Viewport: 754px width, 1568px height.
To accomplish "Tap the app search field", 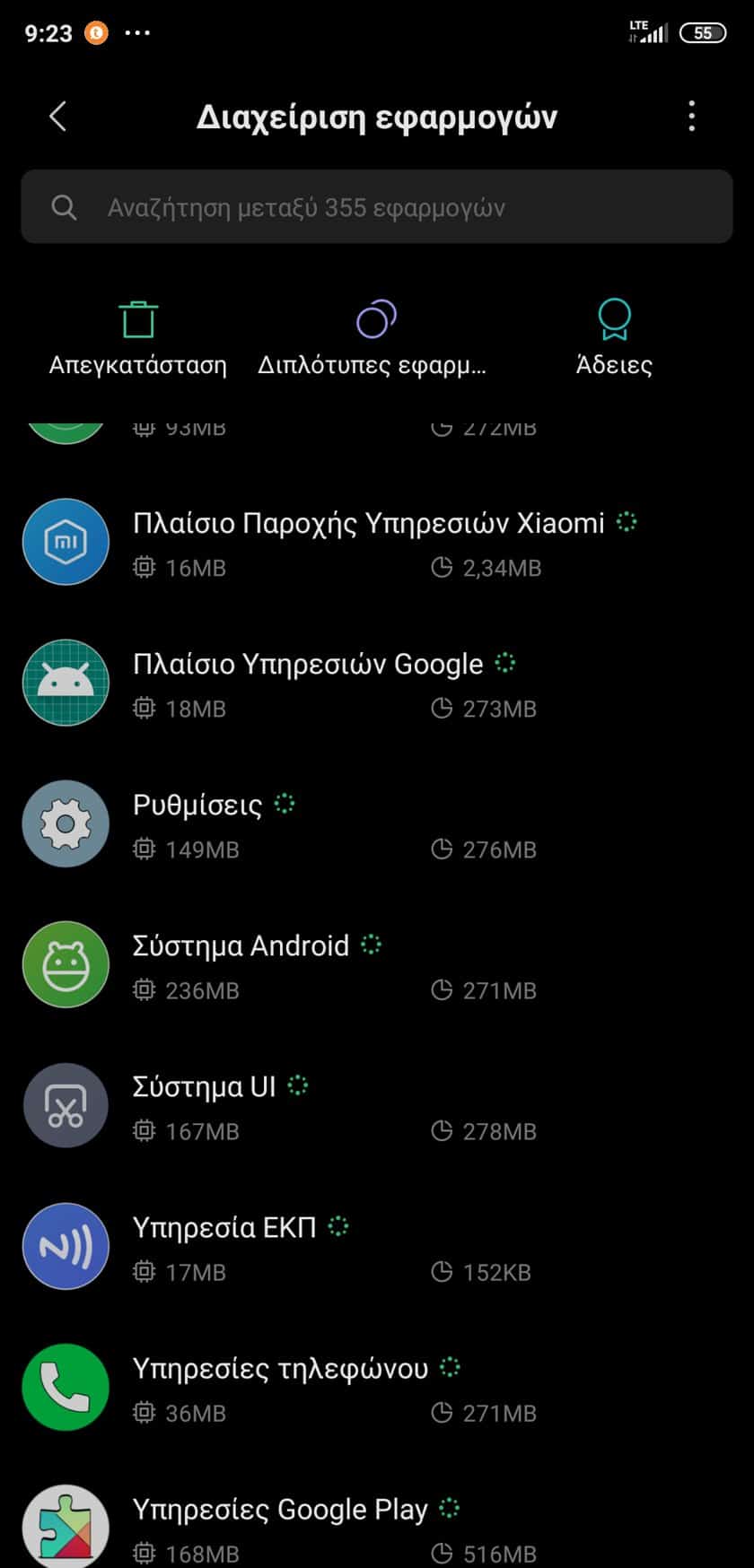I will point(377,207).
